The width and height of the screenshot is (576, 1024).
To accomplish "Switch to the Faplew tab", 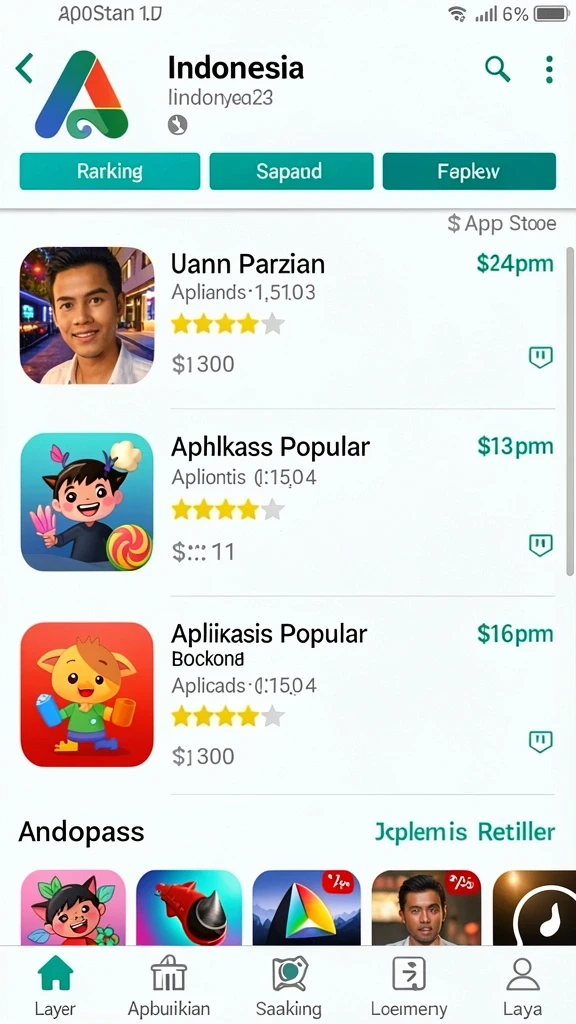I will pyautogui.click(x=469, y=171).
